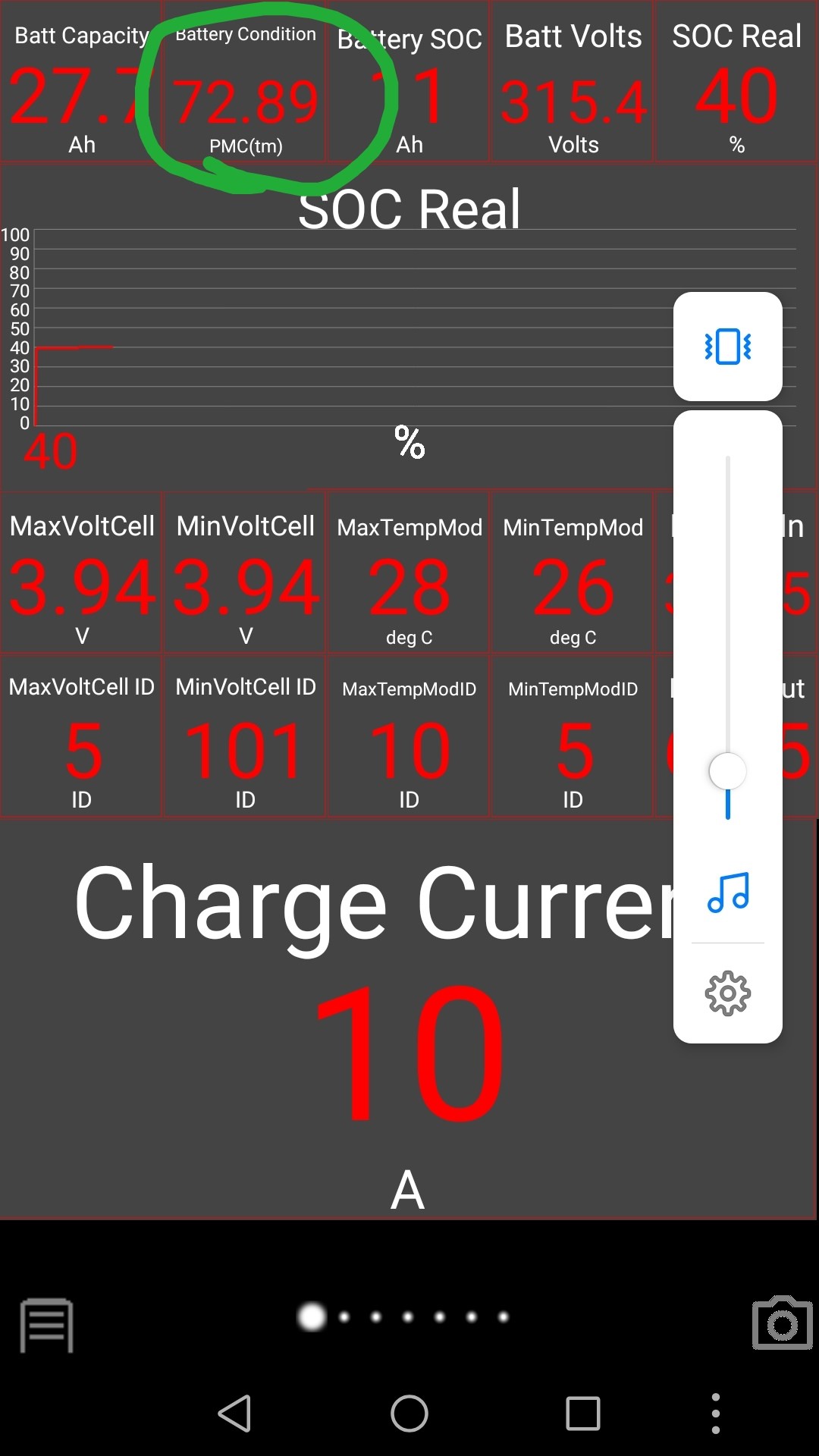
Task: Open sound settings via the gear icon
Action: pos(727,993)
